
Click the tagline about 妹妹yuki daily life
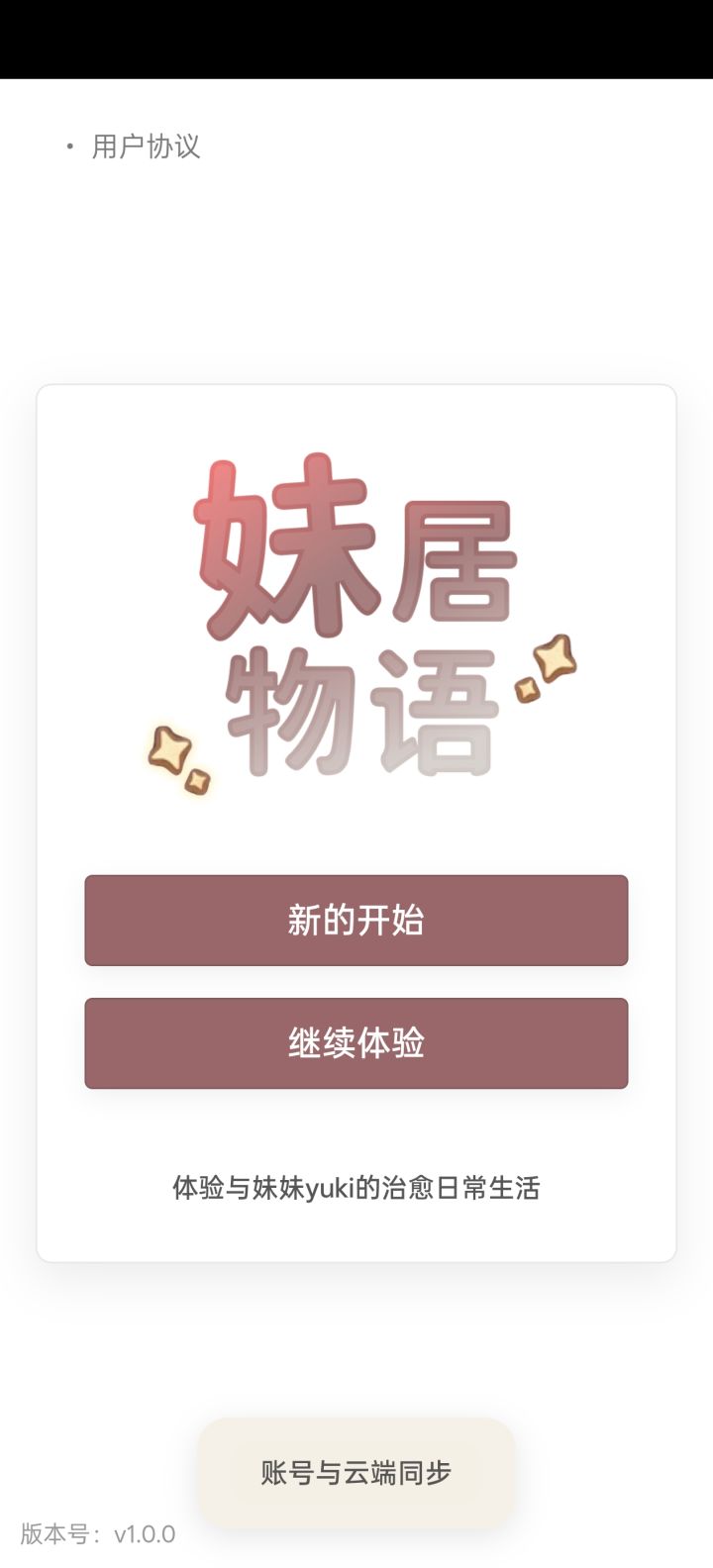[x=356, y=1187]
